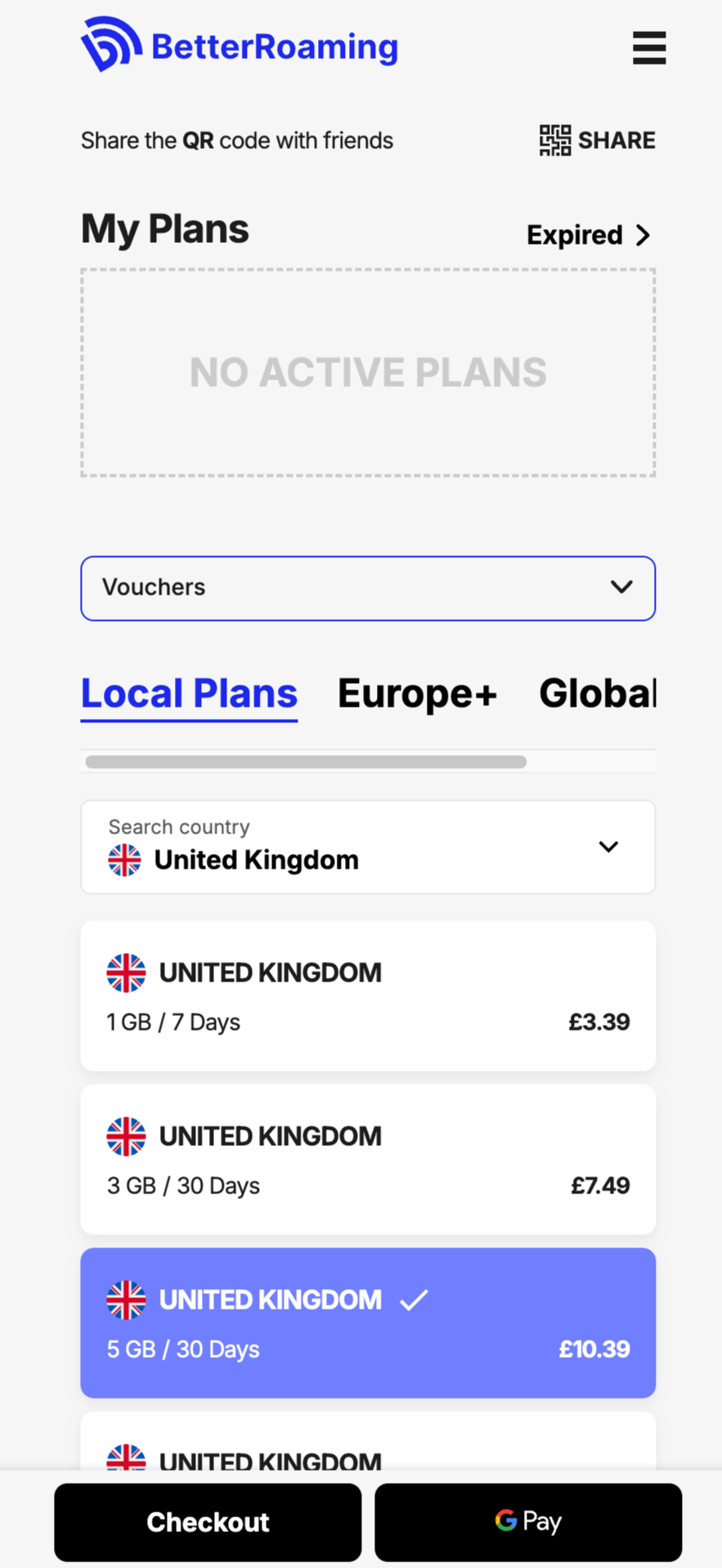Switch to the Europe+ tab
The height and width of the screenshot is (1568, 722).
(x=417, y=694)
